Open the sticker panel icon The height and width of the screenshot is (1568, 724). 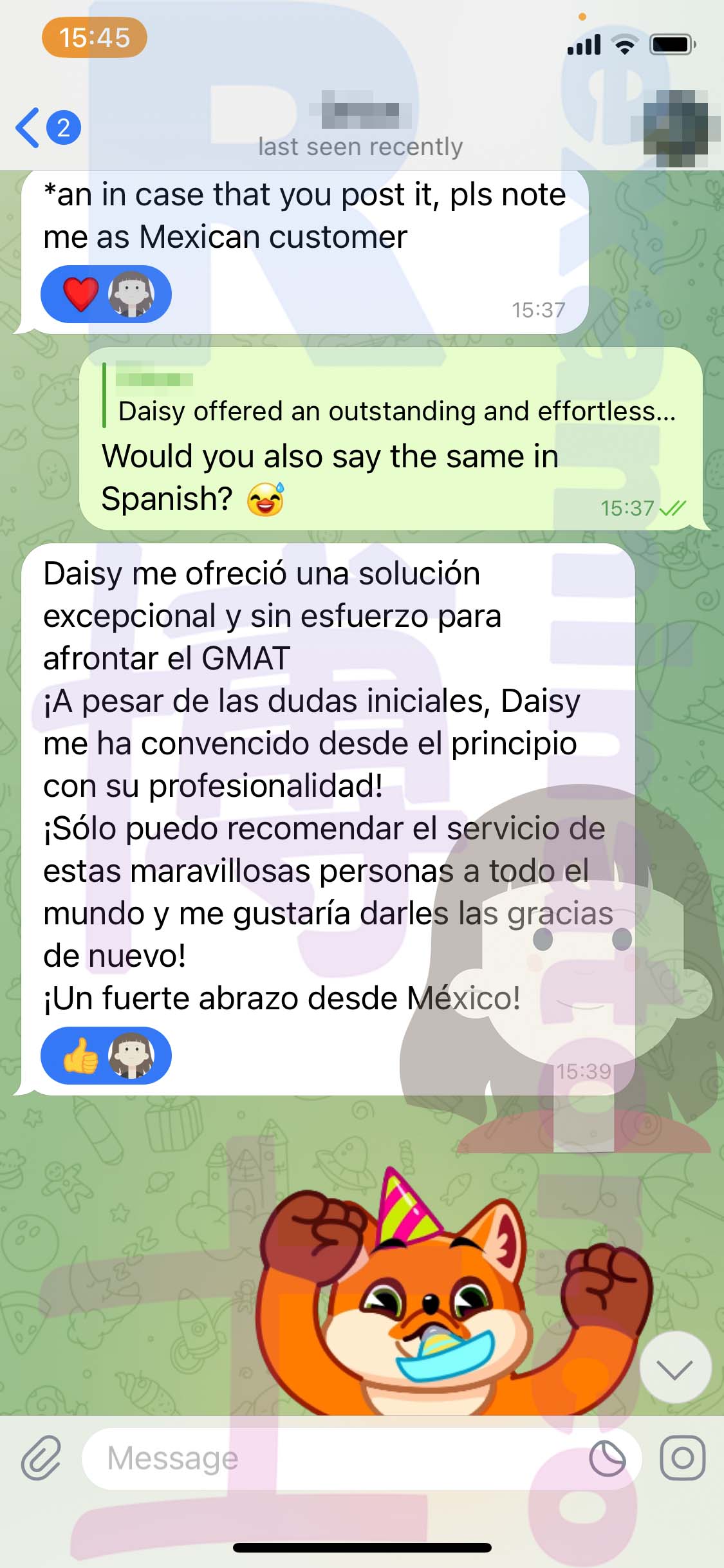(608, 1459)
